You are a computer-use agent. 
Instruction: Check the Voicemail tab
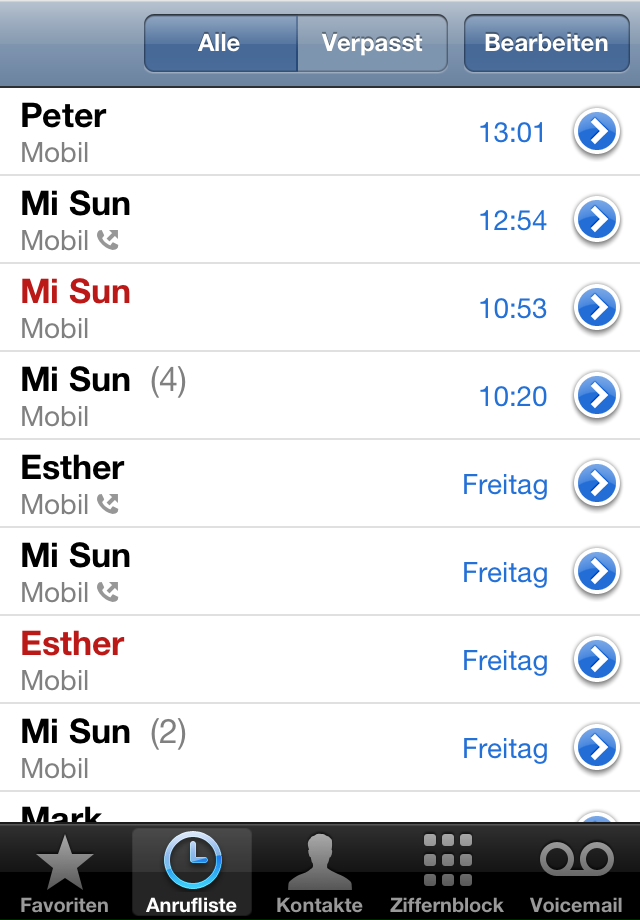coord(576,874)
